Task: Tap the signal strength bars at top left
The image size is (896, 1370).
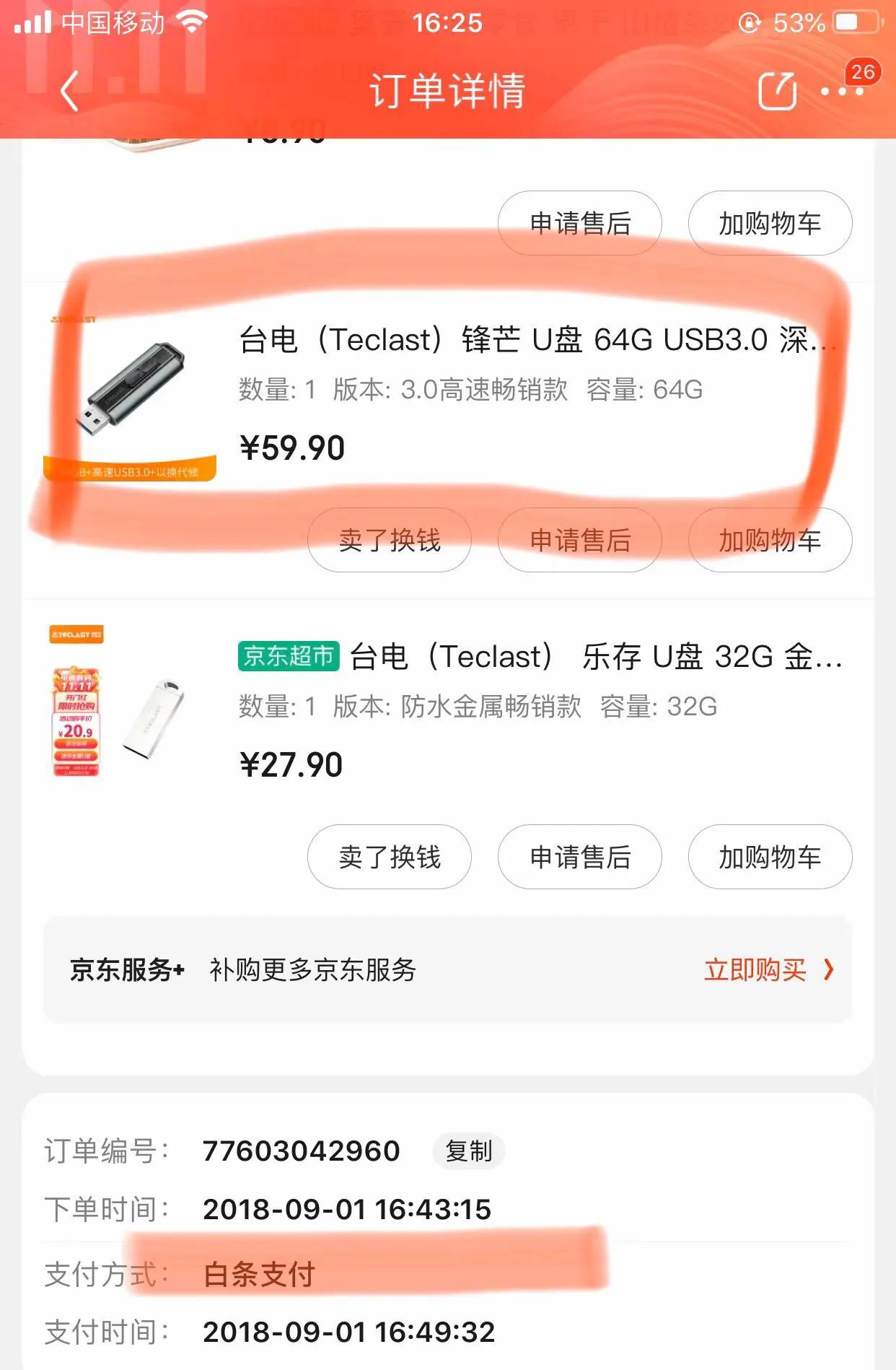Action: [35, 22]
